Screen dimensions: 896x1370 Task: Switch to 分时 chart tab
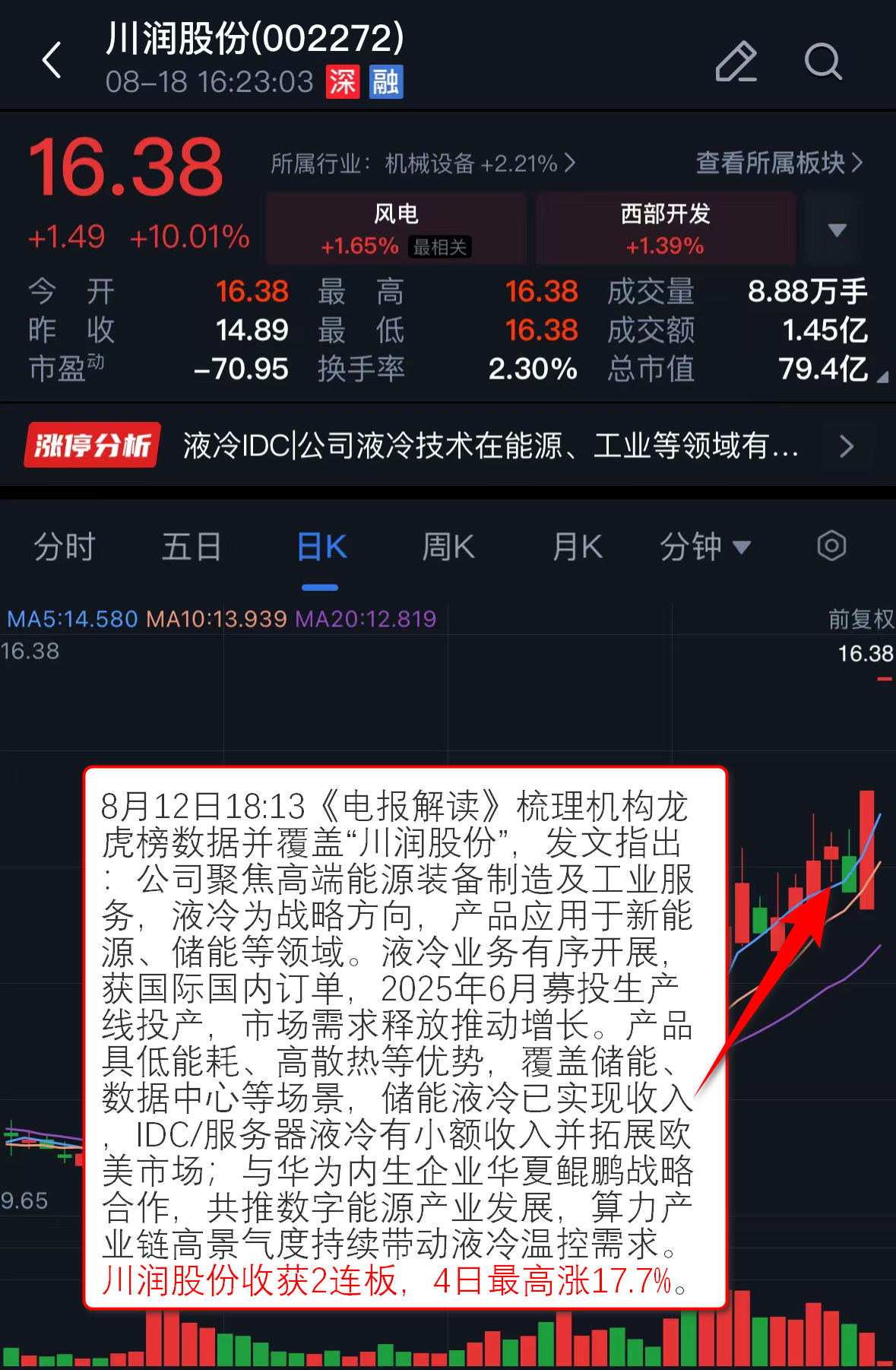tap(65, 547)
